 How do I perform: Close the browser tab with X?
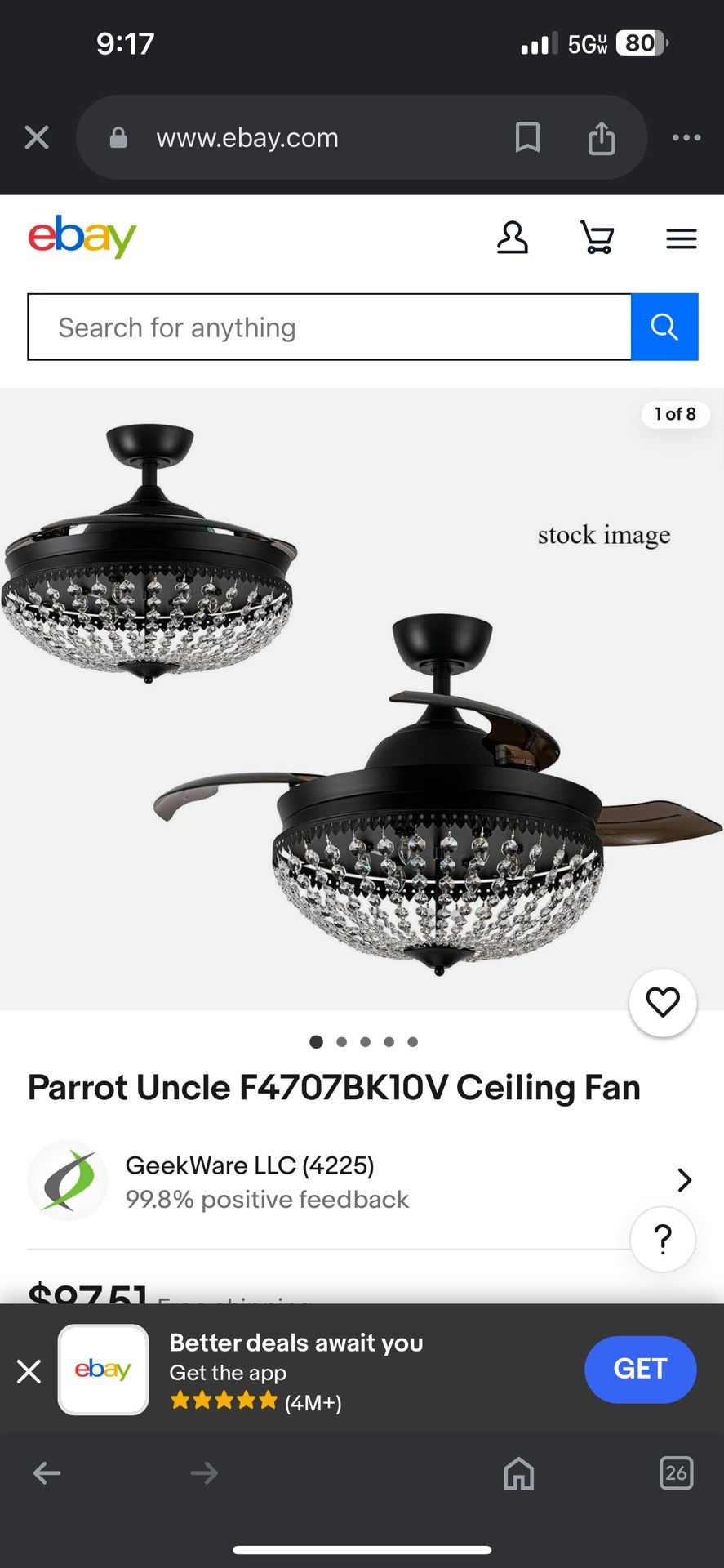37,137
